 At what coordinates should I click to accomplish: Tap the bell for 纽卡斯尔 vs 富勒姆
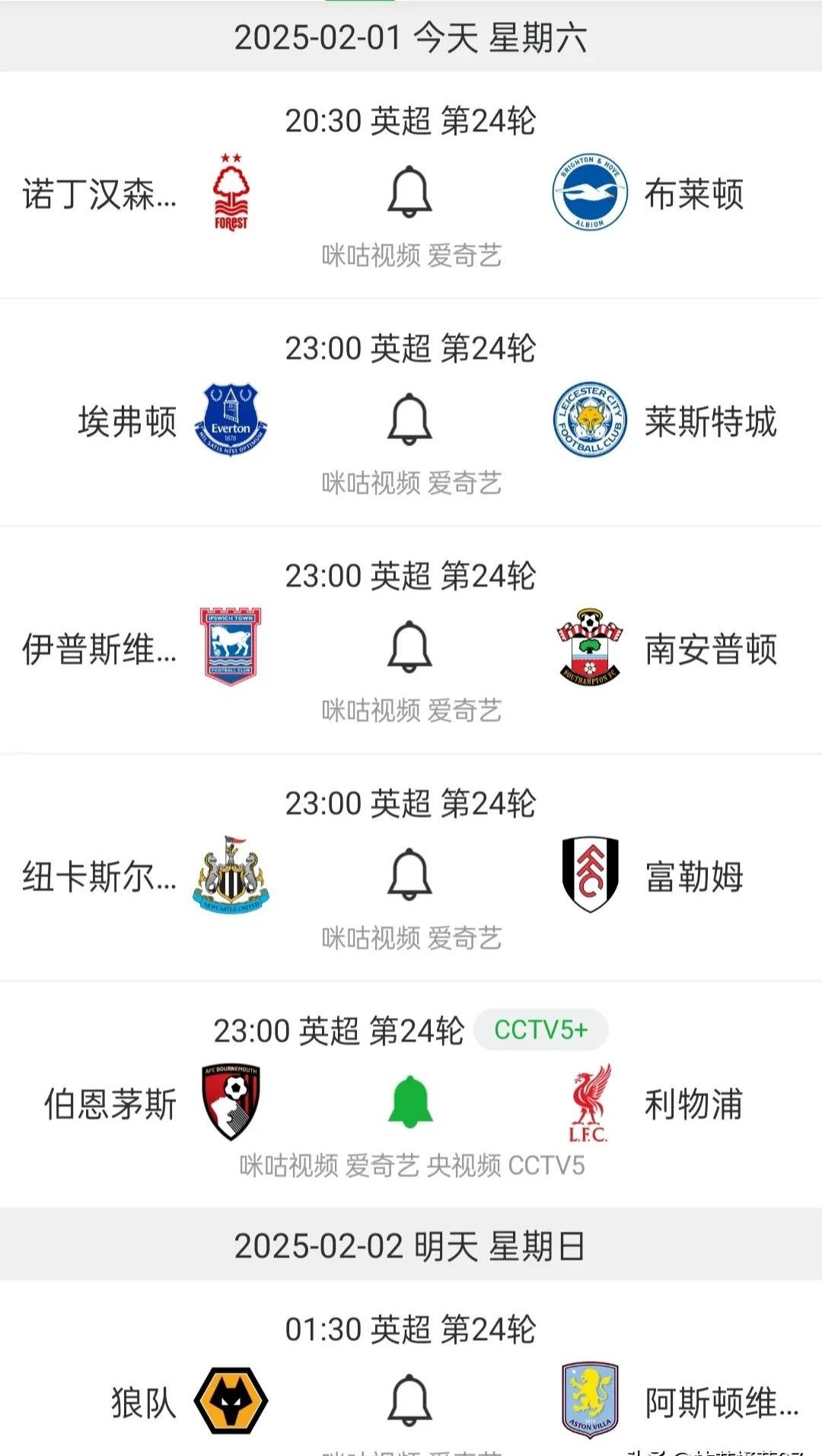tap(410, 874)
